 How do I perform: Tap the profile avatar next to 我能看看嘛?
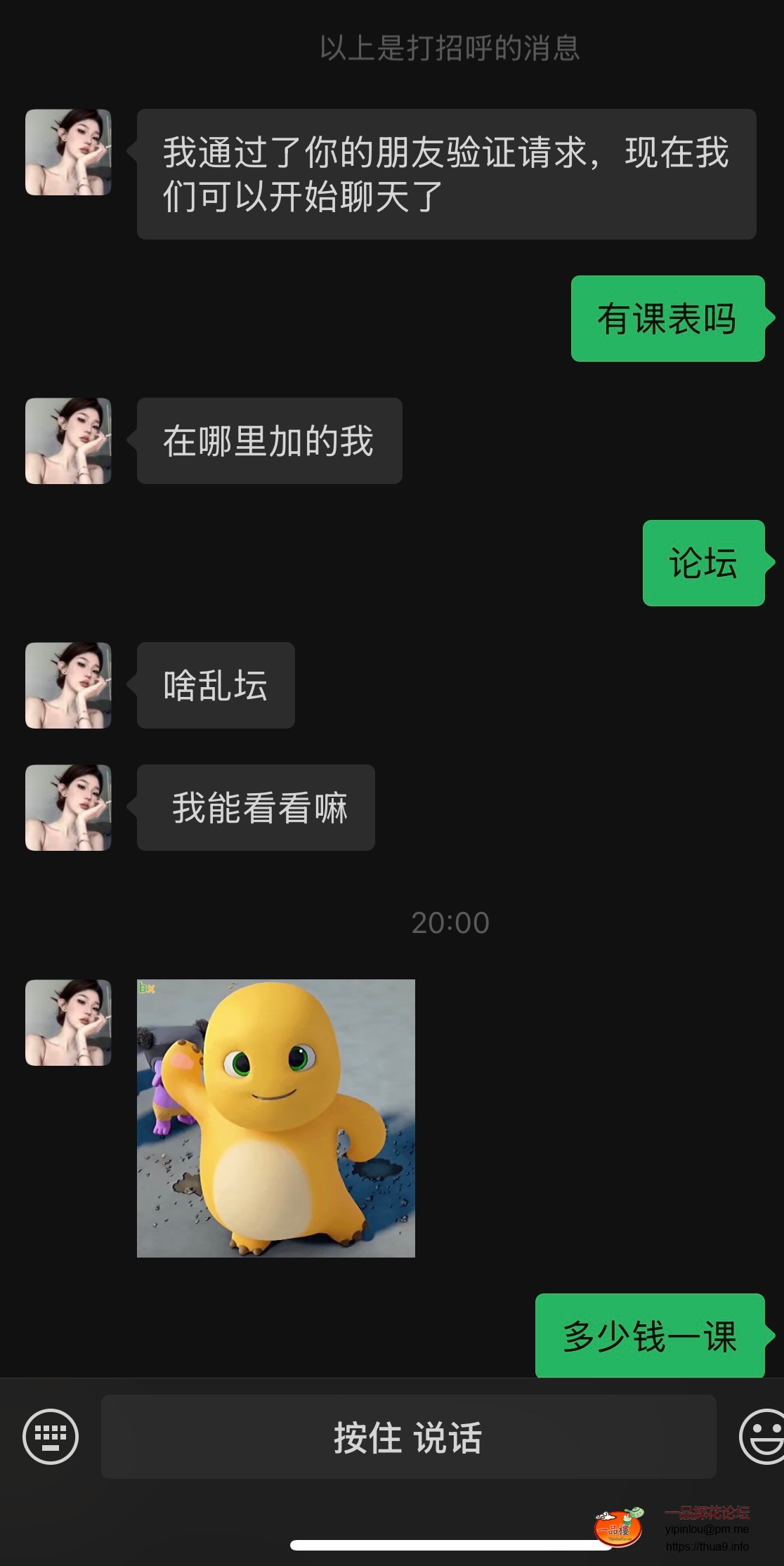(x=68, y=807)
